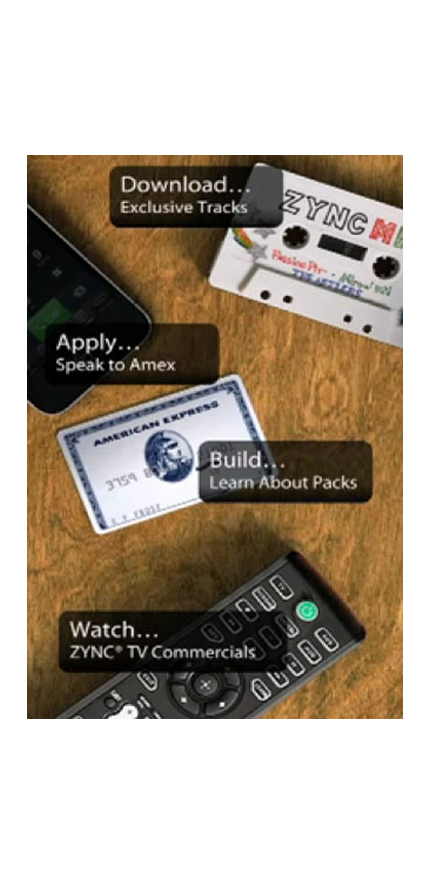
Task: Tap Build, Learn About Packs
Action: (x=285, y=472)
